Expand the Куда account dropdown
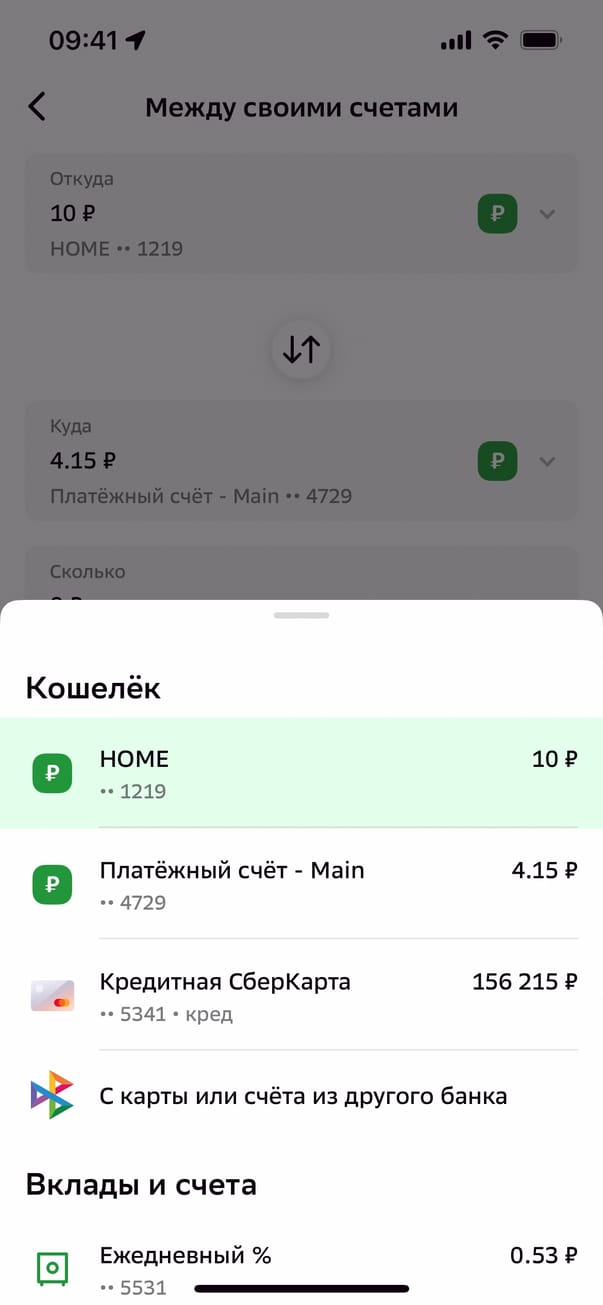 546,461
